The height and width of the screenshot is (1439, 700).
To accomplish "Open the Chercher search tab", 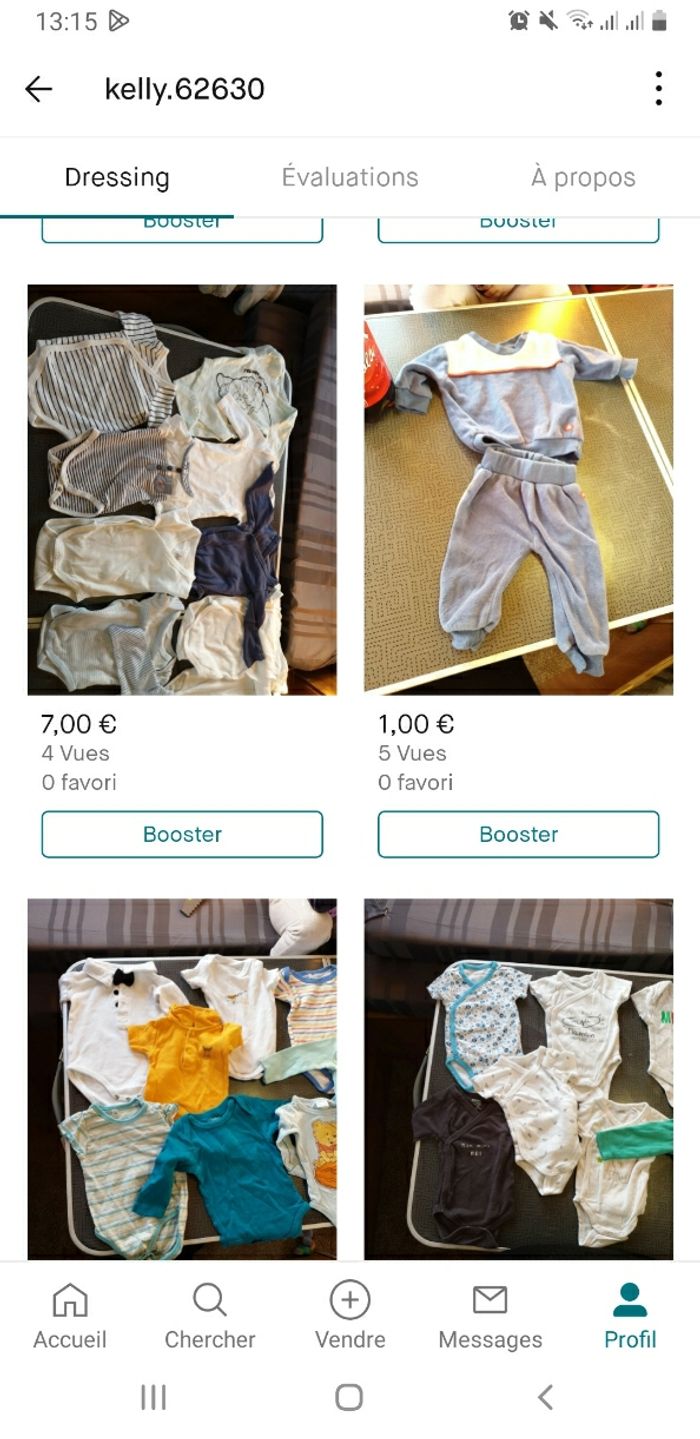I will click(210, 1316).
